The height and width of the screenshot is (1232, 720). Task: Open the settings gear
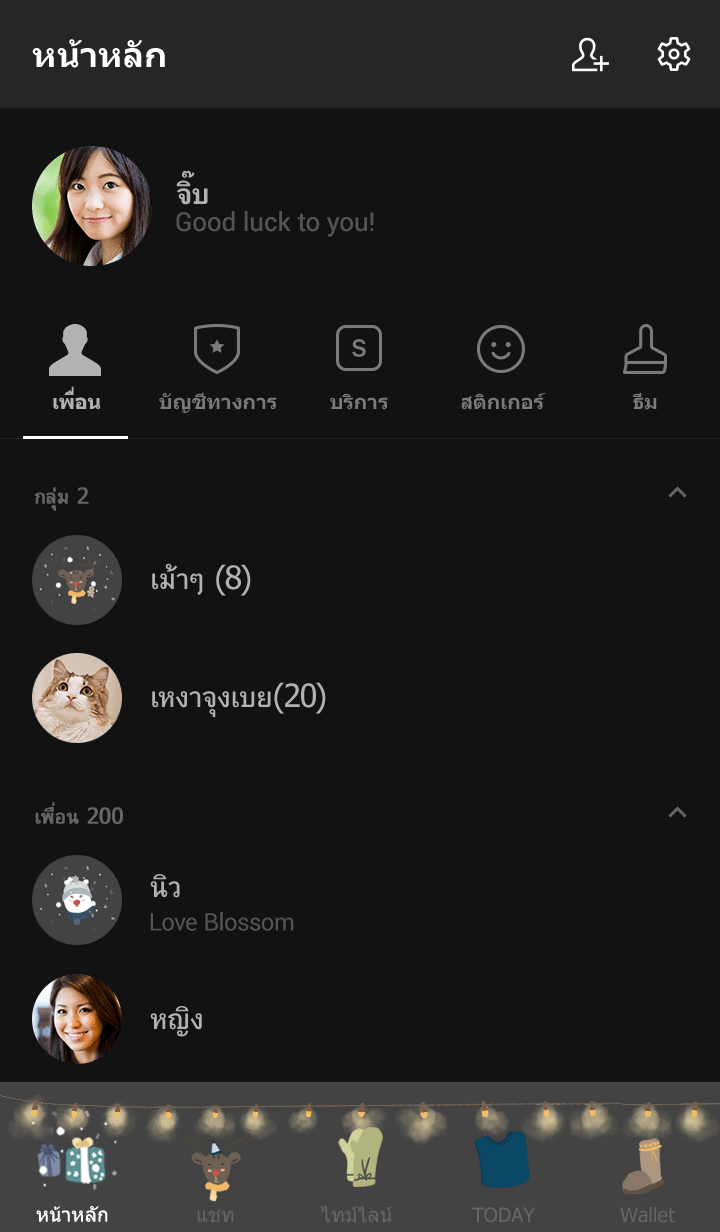[674, 55]
